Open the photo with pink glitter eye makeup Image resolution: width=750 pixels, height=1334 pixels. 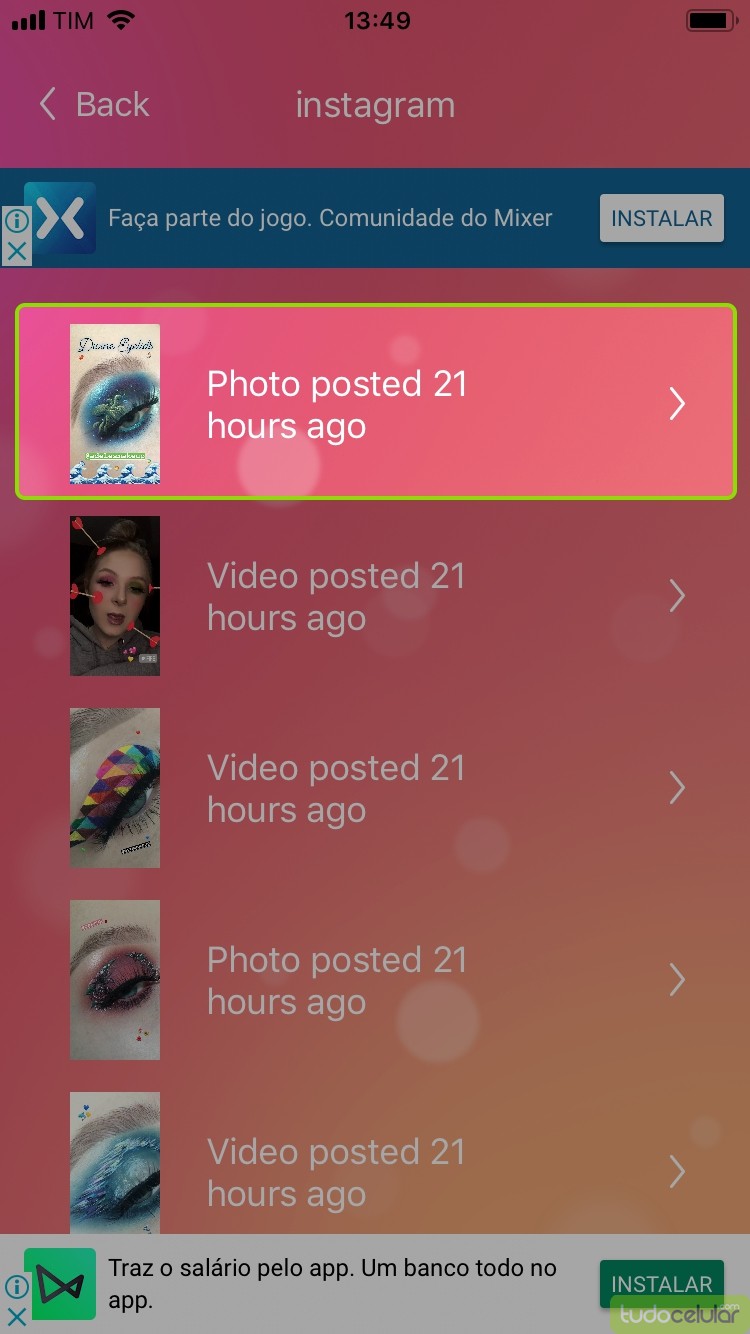[x=375, y=980]
